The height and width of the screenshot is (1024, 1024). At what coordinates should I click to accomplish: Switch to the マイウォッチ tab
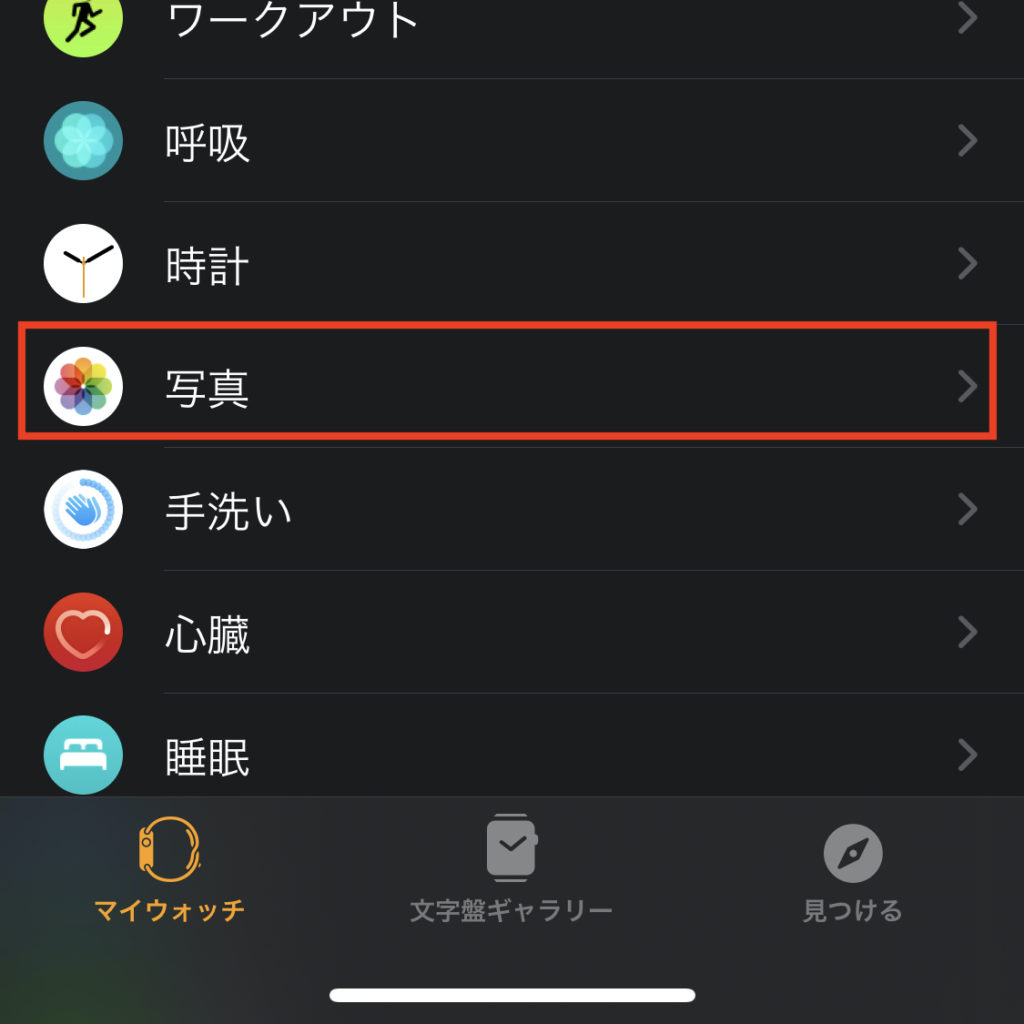169,869
